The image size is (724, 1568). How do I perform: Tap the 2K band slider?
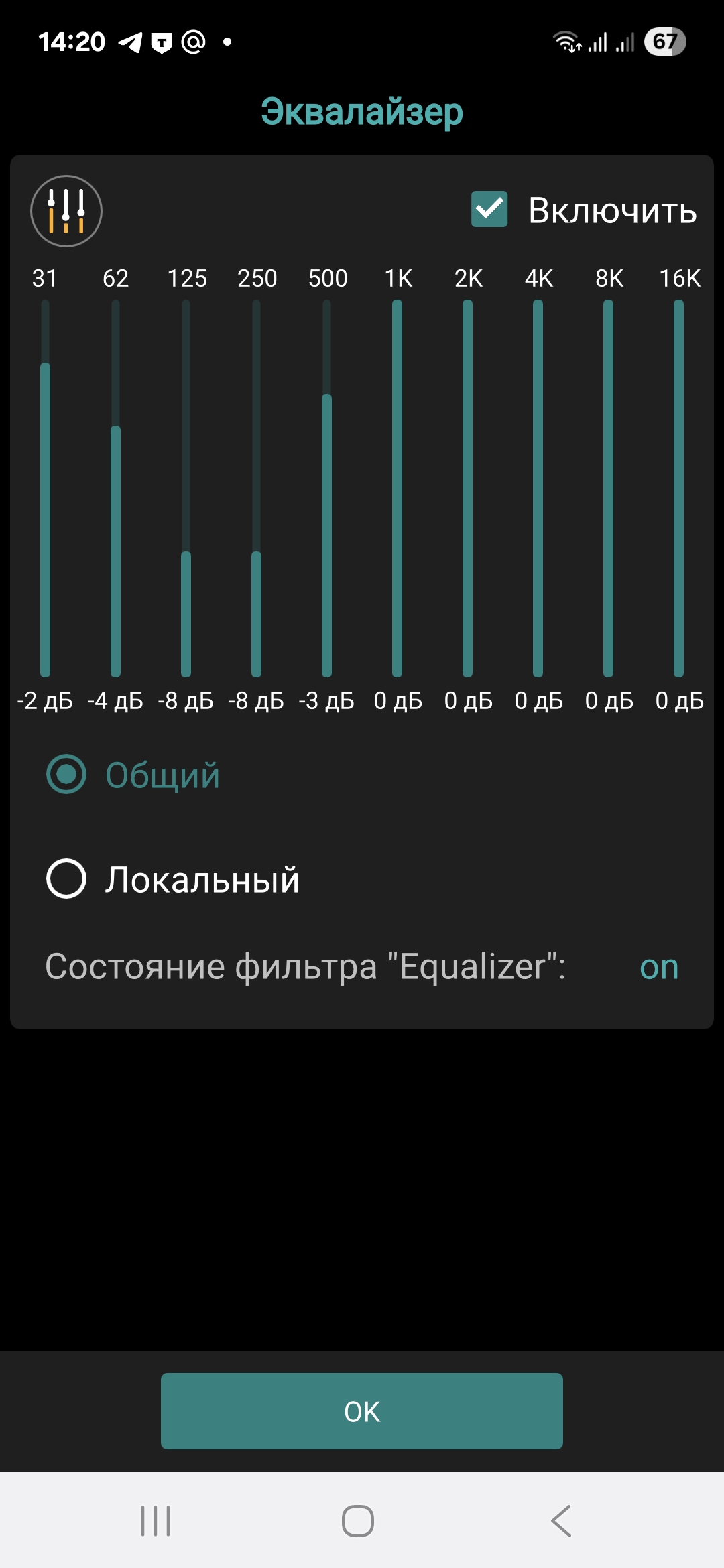(468, 488)
